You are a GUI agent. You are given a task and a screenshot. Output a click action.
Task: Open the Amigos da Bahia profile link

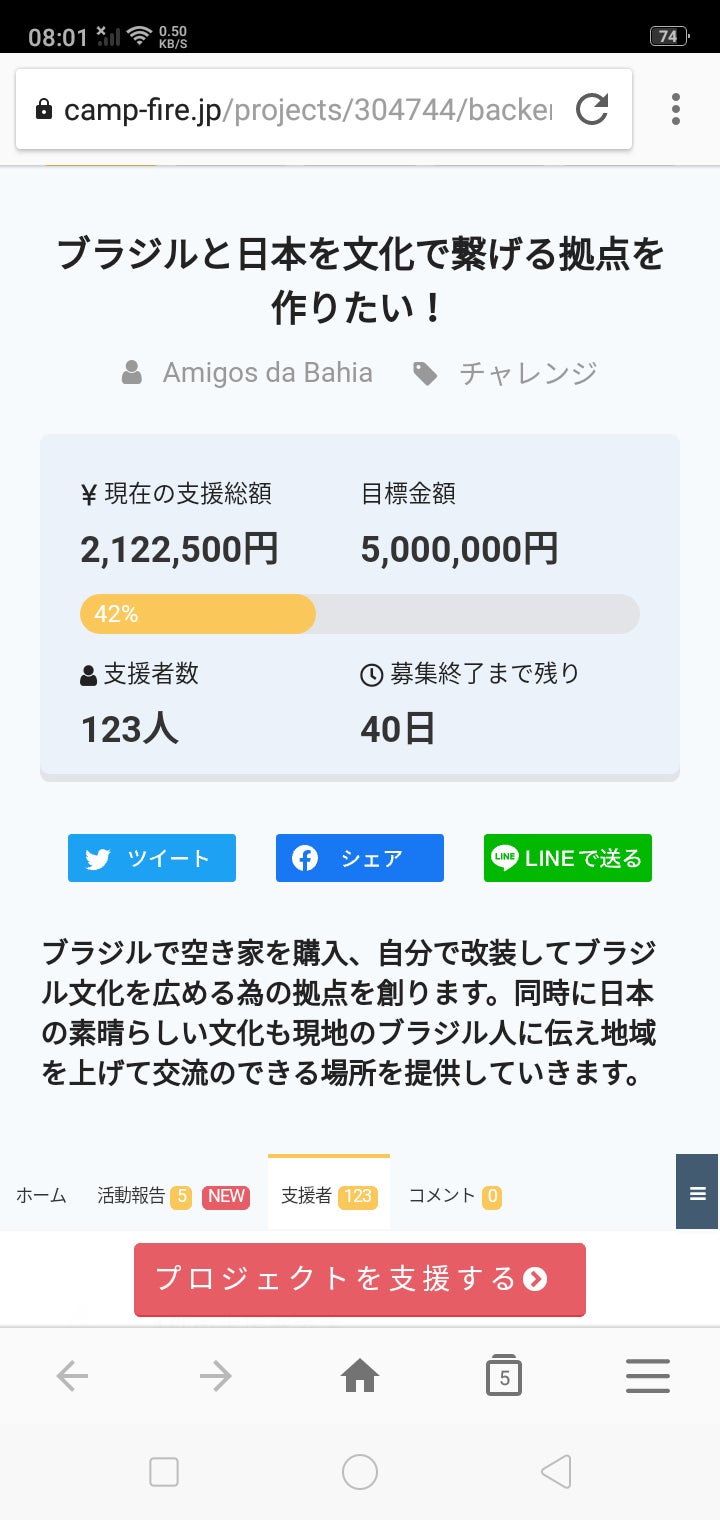point(266,373)
